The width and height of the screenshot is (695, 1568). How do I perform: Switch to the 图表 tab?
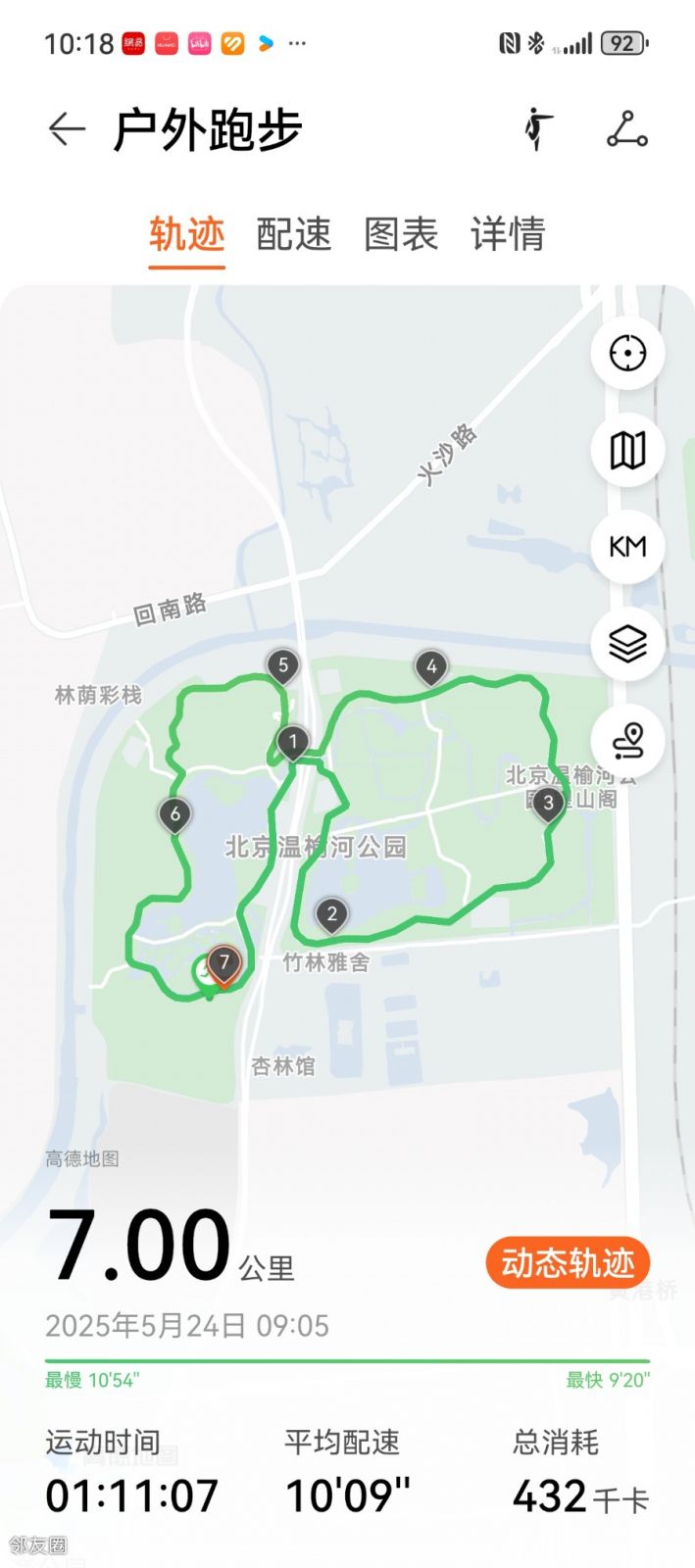tap(401, 235)
